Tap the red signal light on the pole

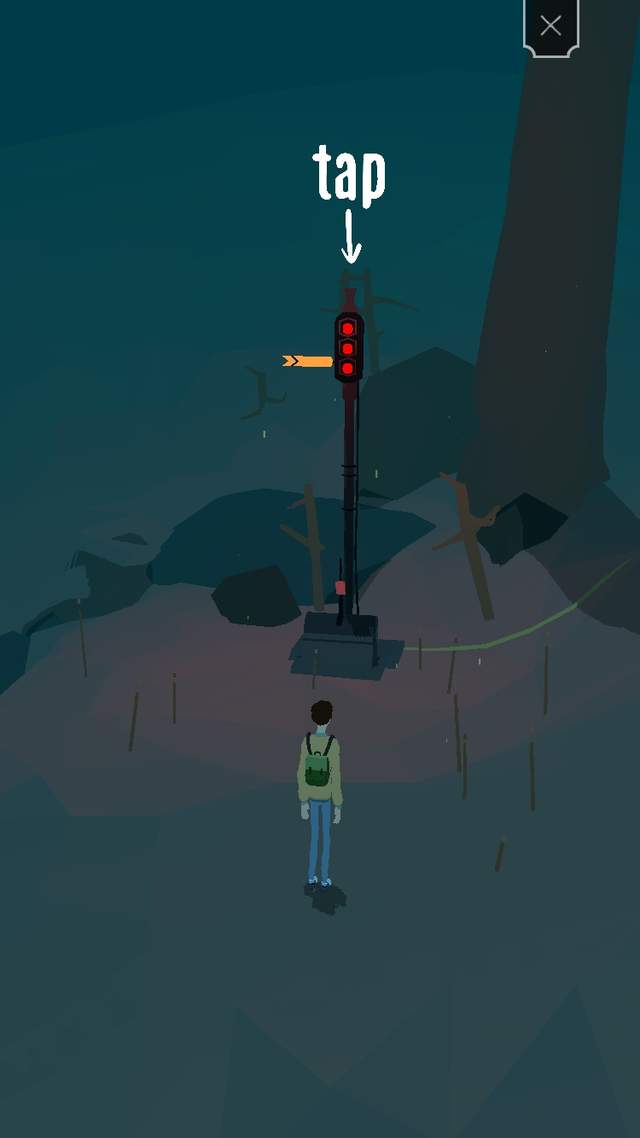[348, 347]
